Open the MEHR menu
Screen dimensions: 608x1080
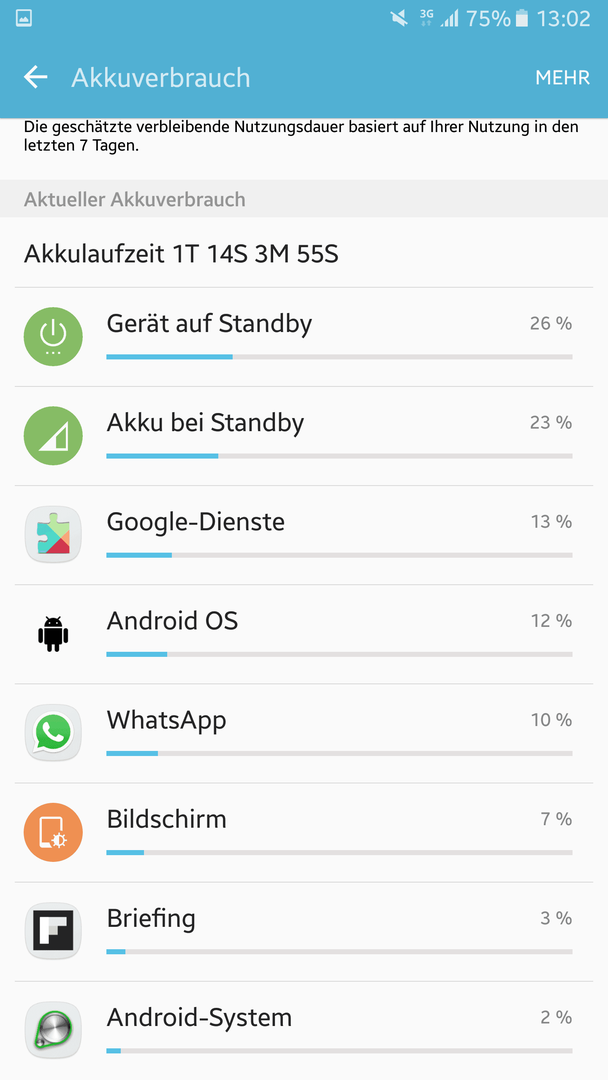coord(563,78)
